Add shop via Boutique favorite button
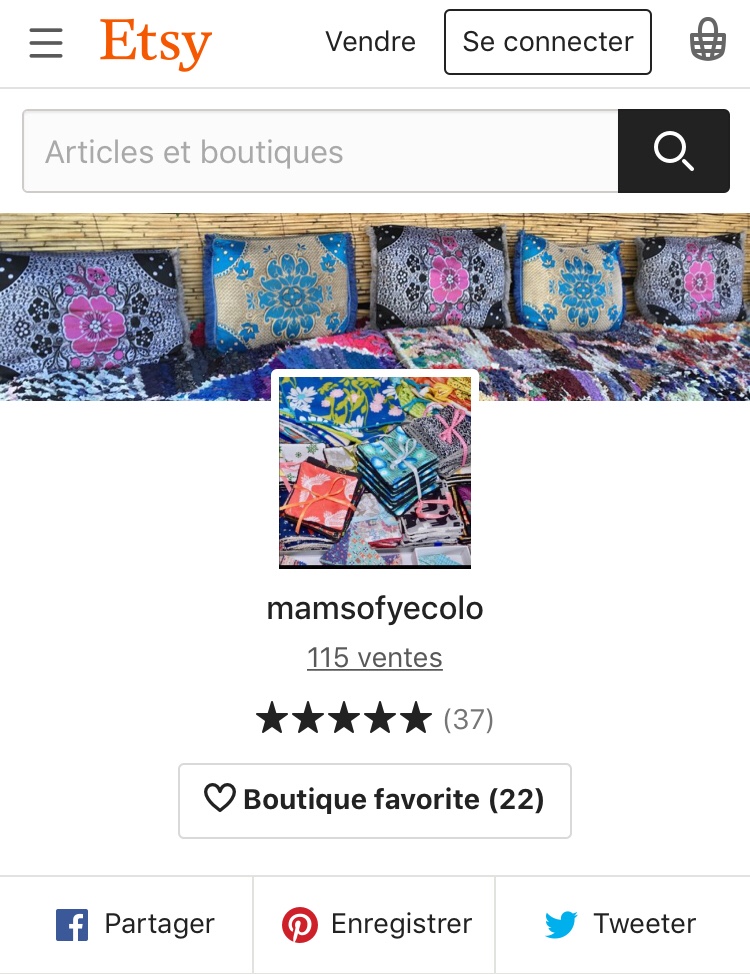This screenshot has width=750, height=974. pyautogui.click(x=375, y=800)
